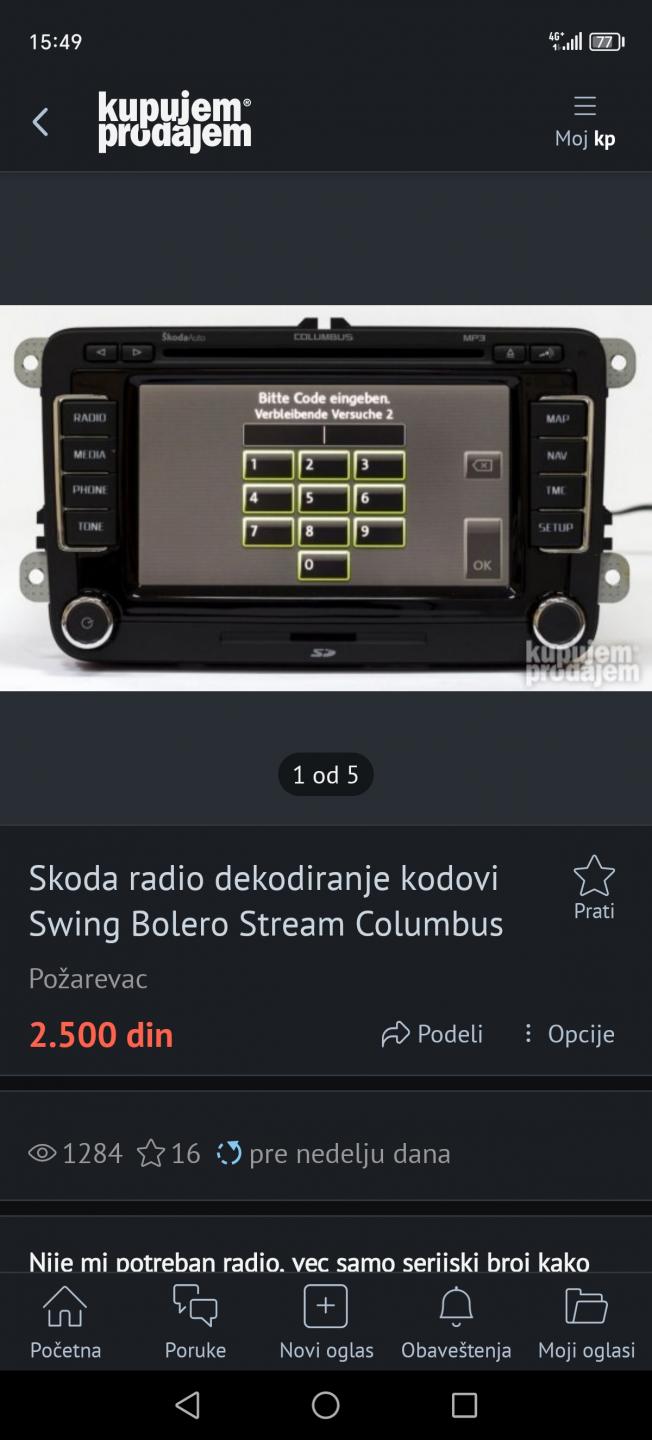Go back using the header arrow
Image resolution: width=652 pixels, height=1440 pixels.
pyautogui.click(x=40, y=122)
